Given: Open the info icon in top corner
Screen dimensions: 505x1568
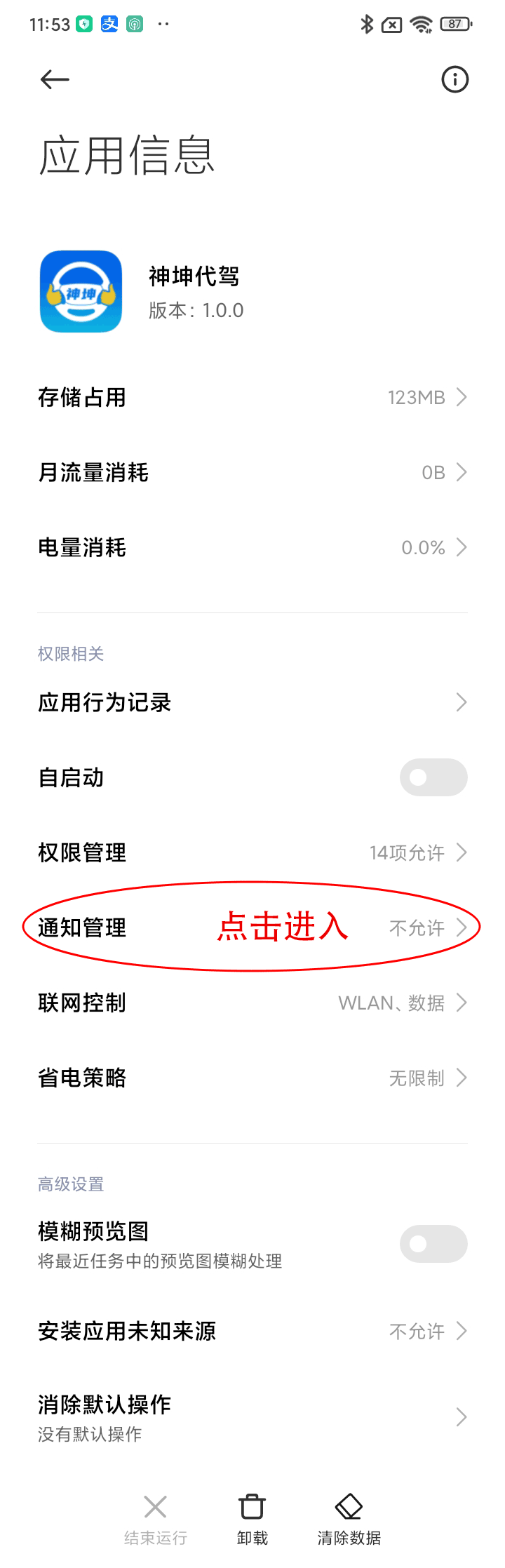Looking at the screenshot, I should click(454, 79).
